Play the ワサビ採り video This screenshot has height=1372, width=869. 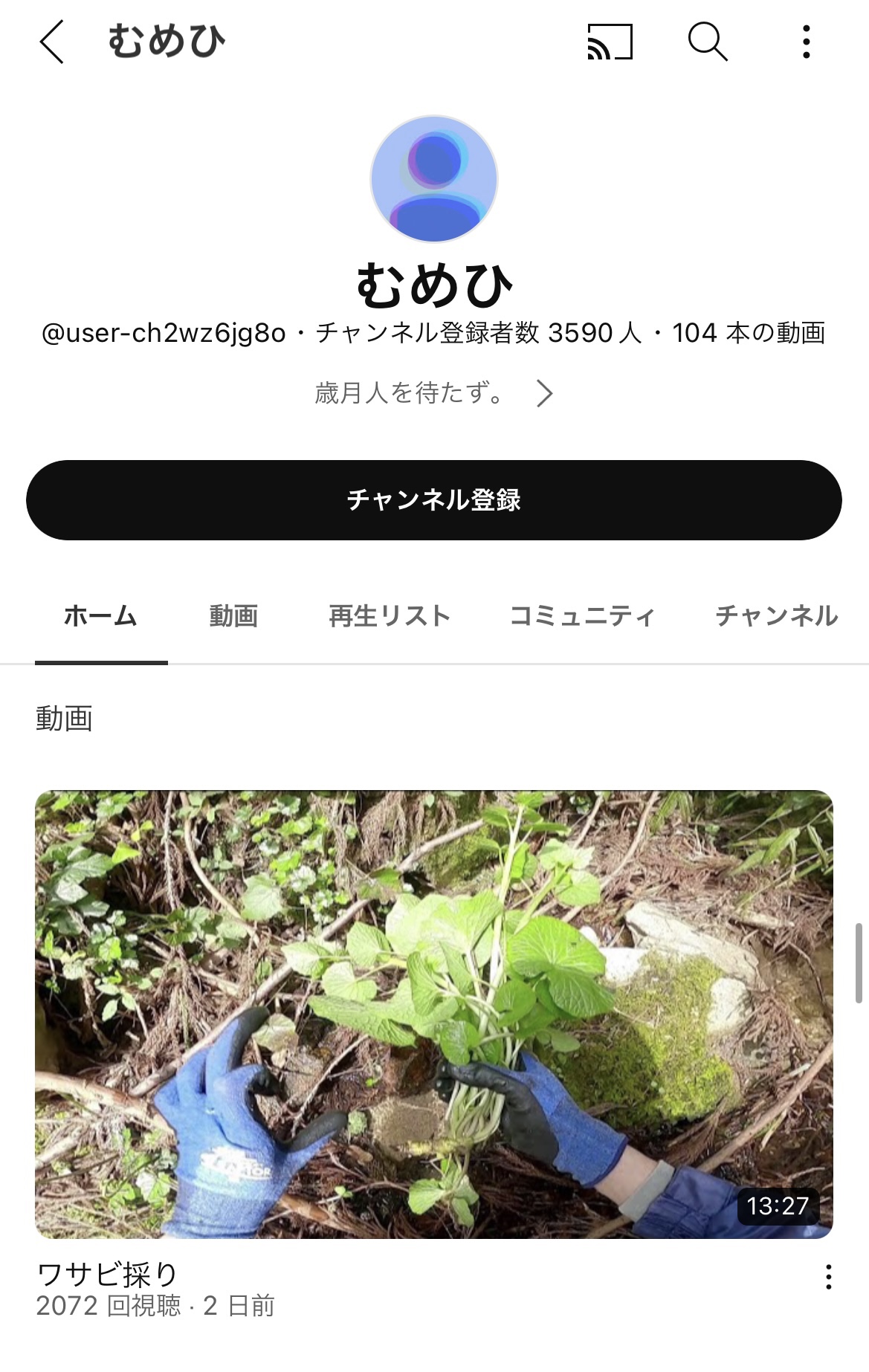pos(434,1014)
